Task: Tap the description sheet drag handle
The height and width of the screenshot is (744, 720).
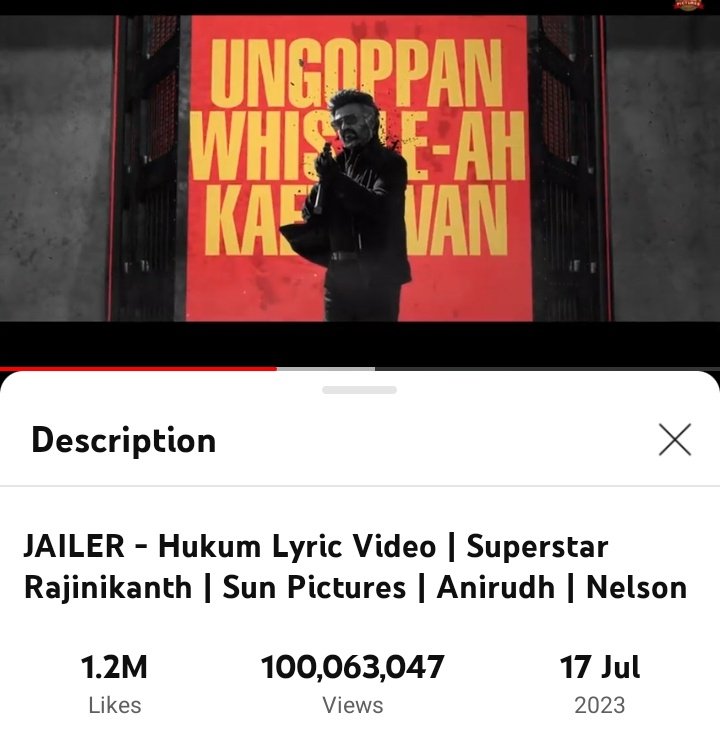Action: point(359,390)
